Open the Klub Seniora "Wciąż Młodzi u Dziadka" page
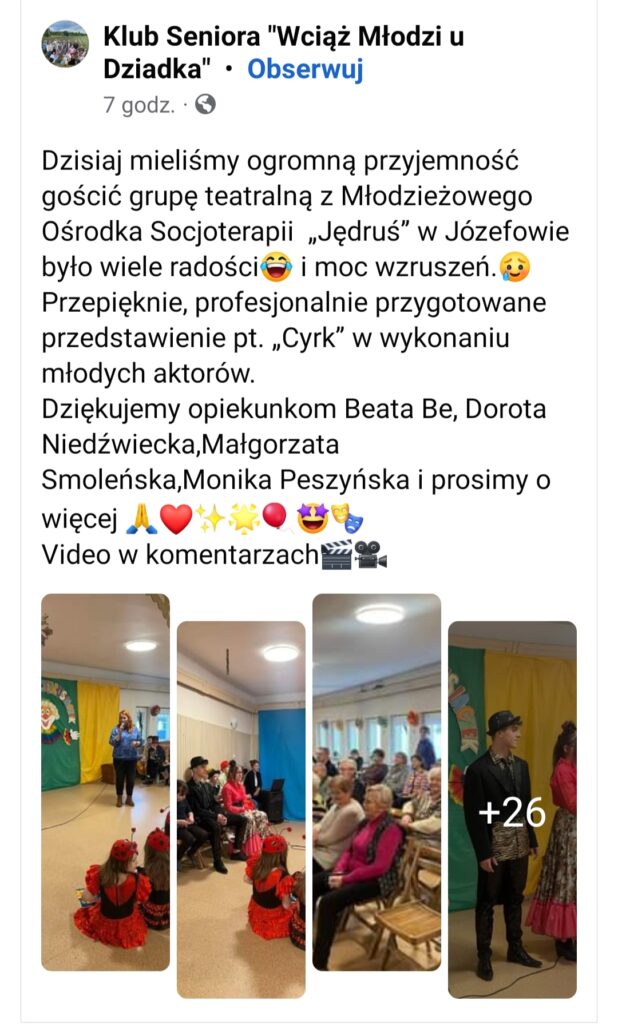The width and height of the screenshot is (618, 1024). [283, 39]
